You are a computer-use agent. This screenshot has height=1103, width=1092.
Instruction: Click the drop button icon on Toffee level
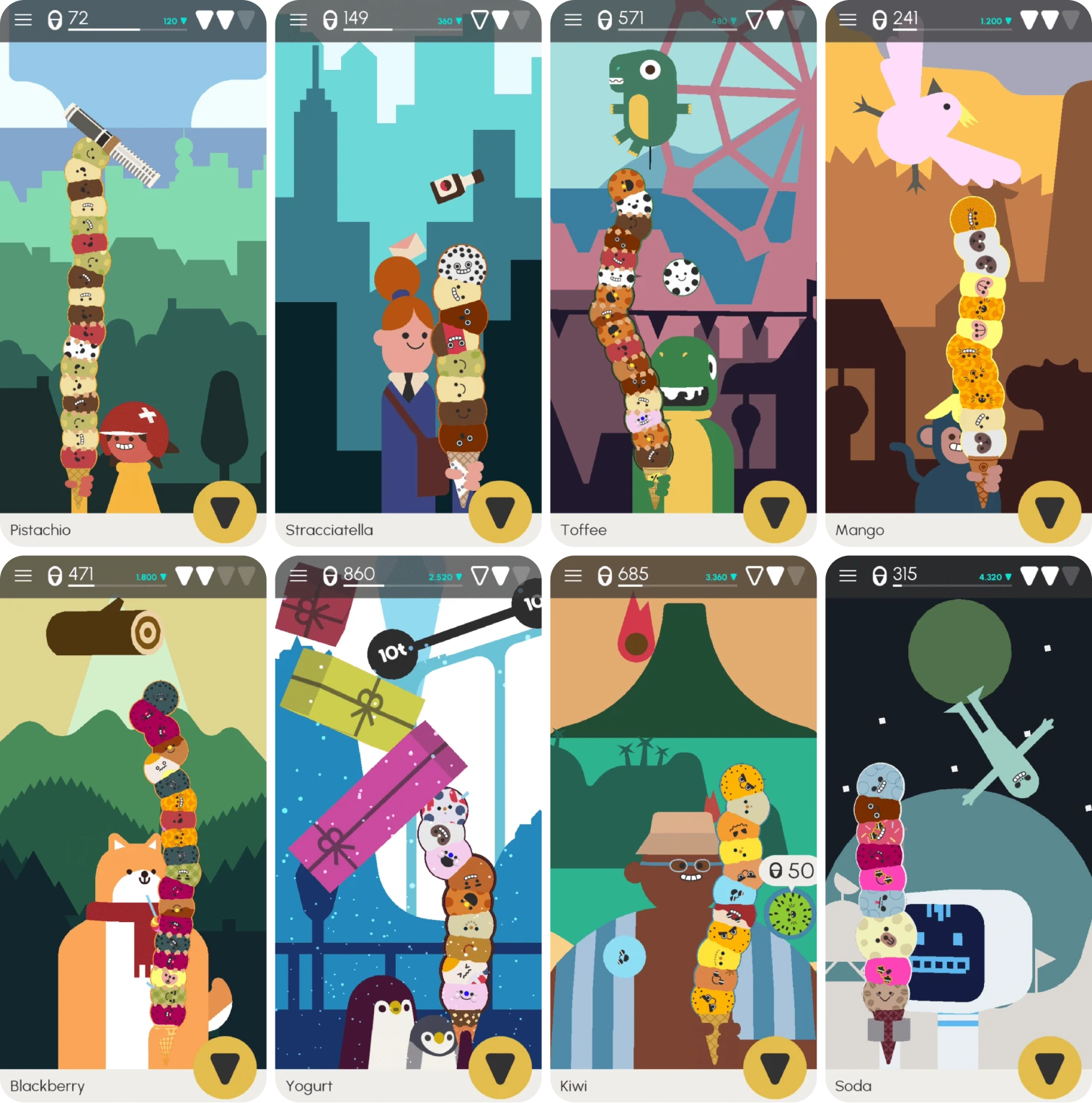(776, 513)
